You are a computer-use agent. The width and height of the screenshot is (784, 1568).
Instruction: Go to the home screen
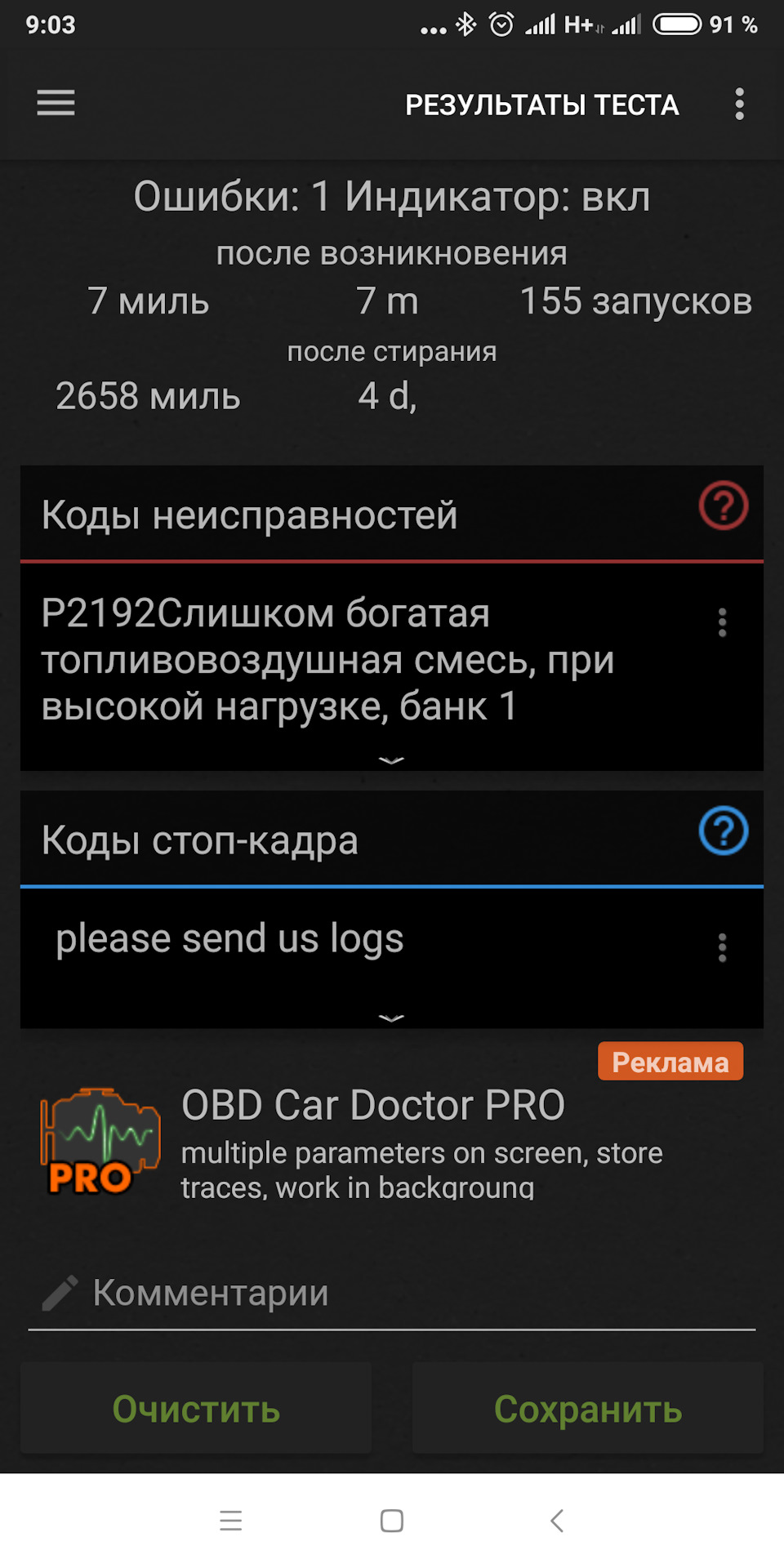[x=392, y=1521]
